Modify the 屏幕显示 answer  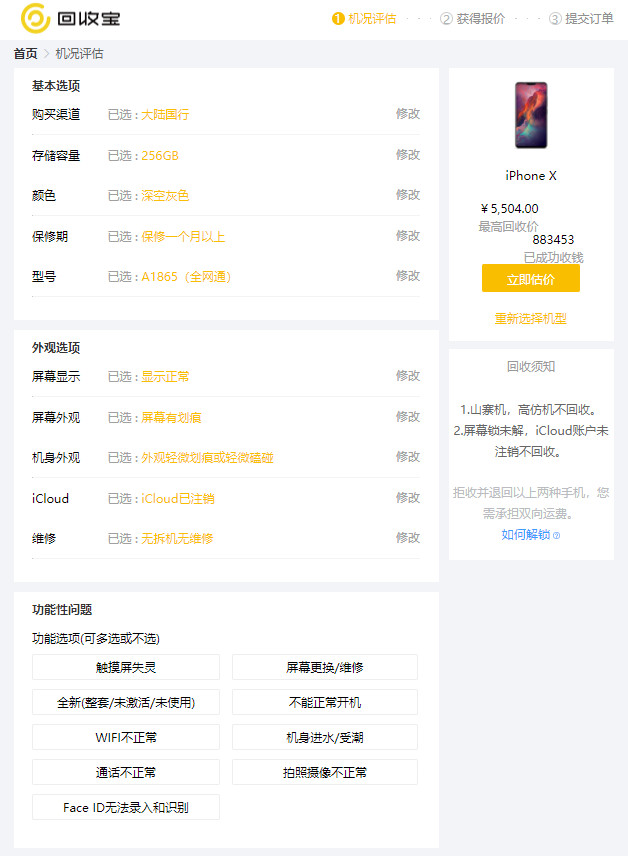tap(407, 376)
